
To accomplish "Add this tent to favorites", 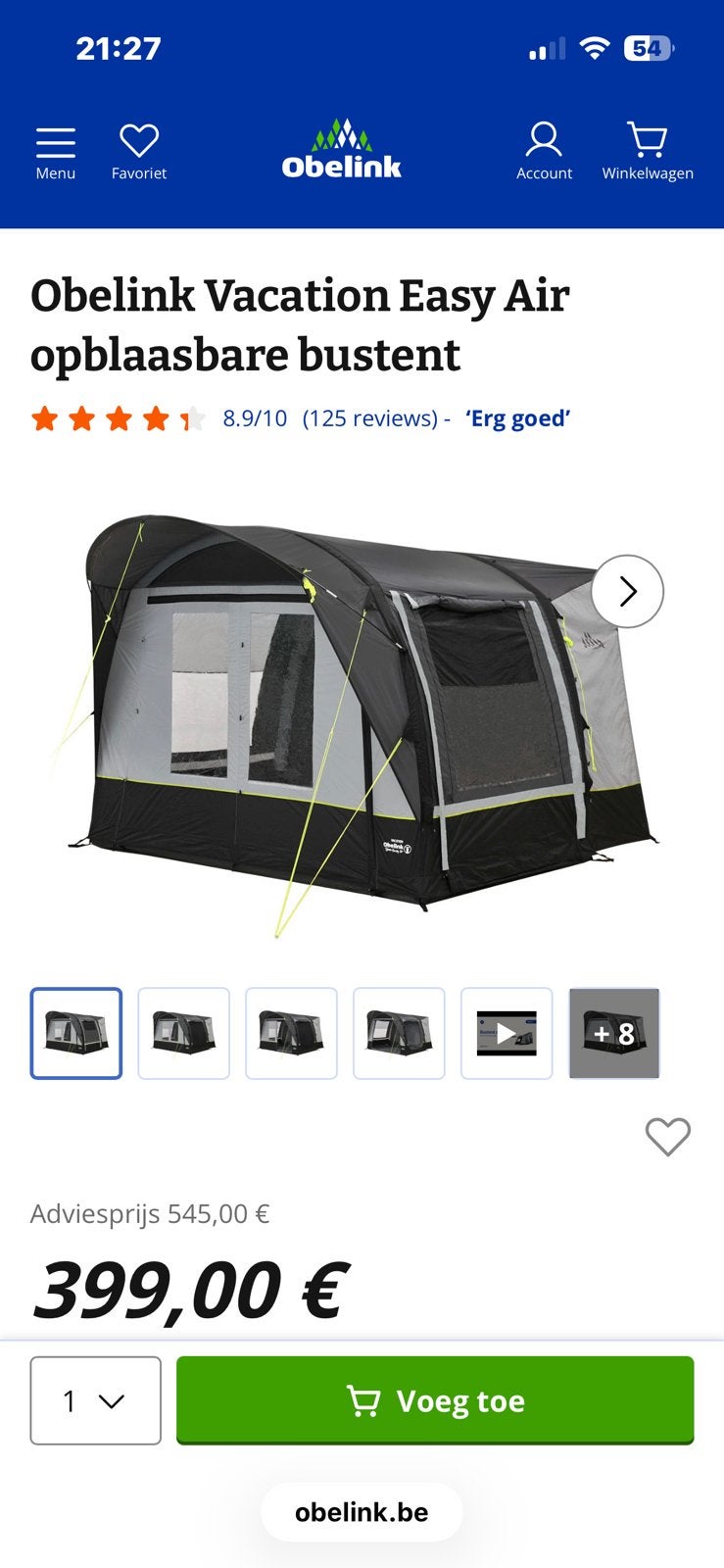I will pos(668,1137).
